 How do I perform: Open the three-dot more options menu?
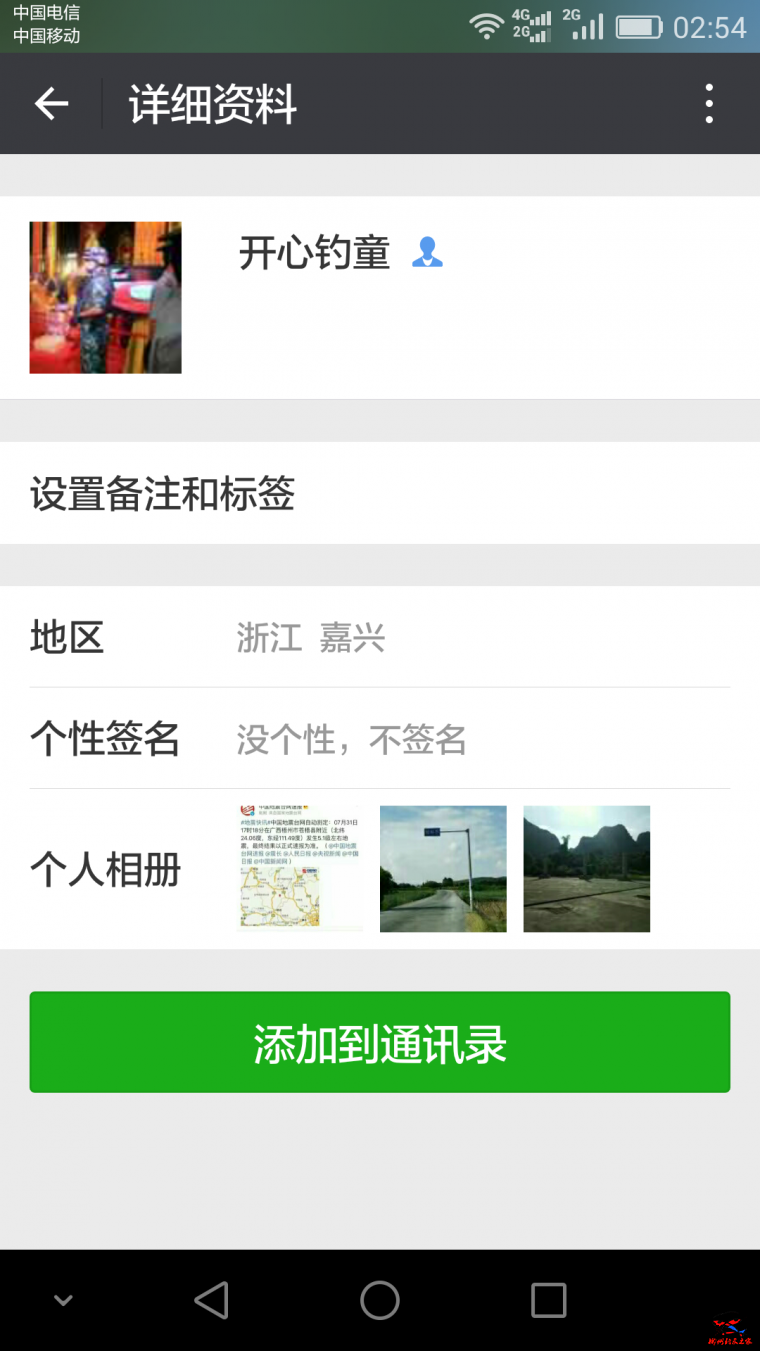(x=709, y=103)
